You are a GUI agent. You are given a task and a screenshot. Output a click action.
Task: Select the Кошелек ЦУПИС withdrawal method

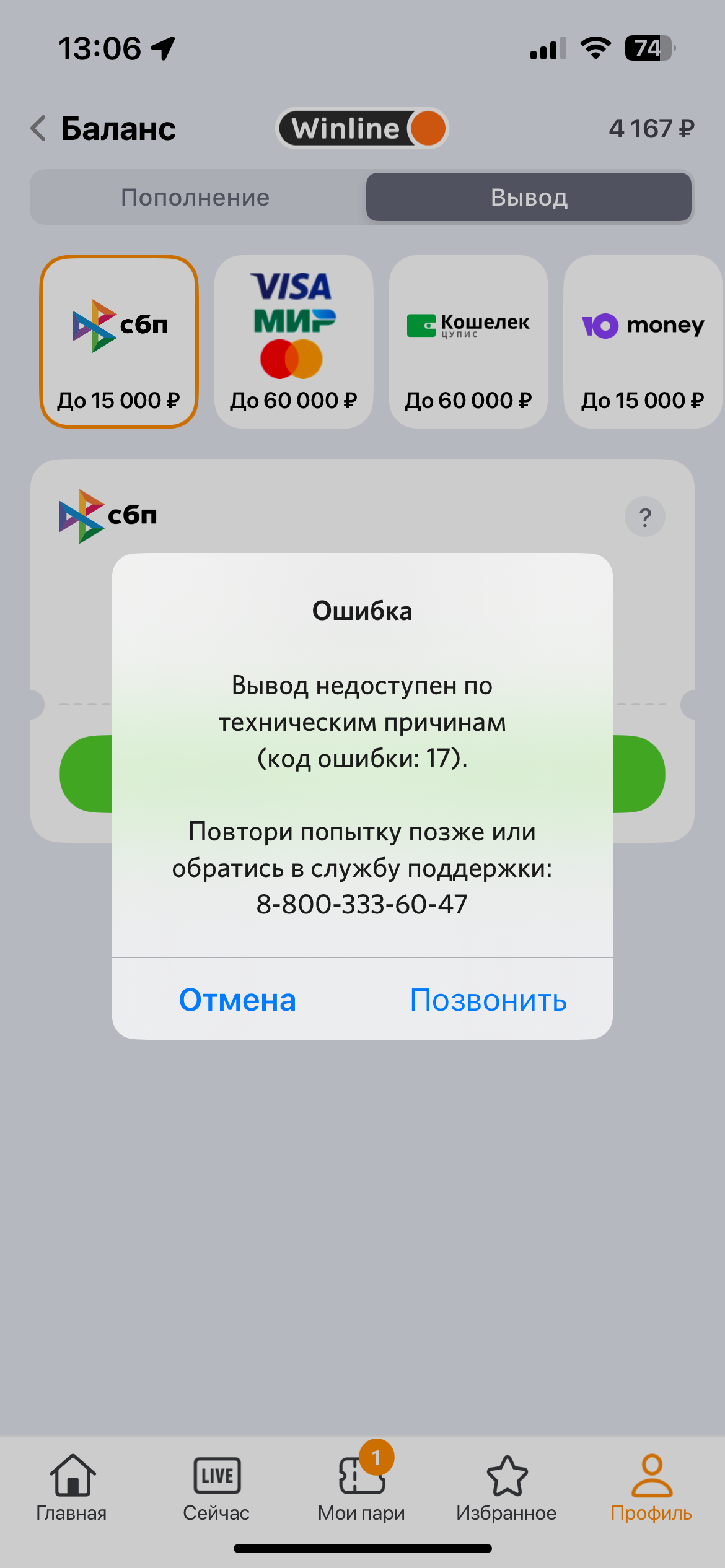point(468,342)
